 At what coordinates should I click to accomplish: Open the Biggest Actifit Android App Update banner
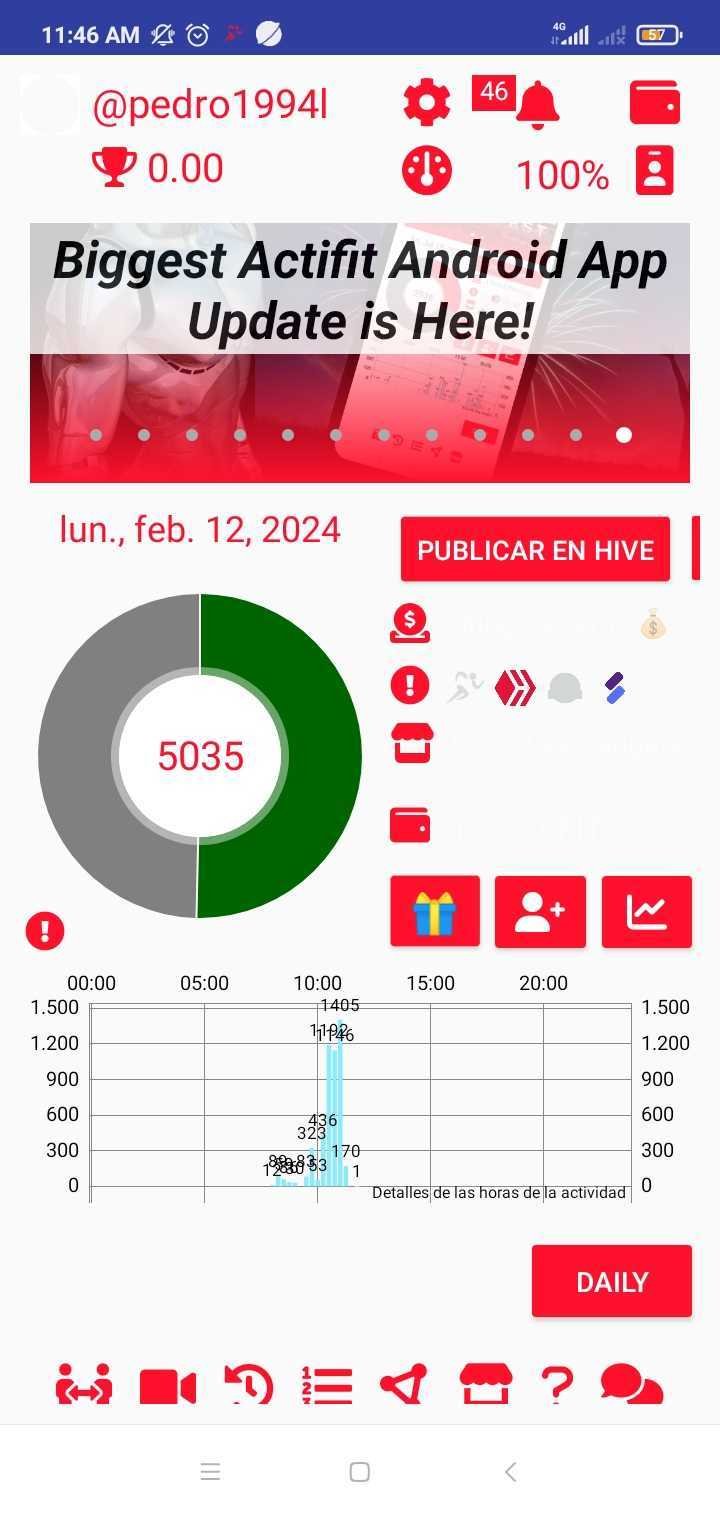click(360, 352)
